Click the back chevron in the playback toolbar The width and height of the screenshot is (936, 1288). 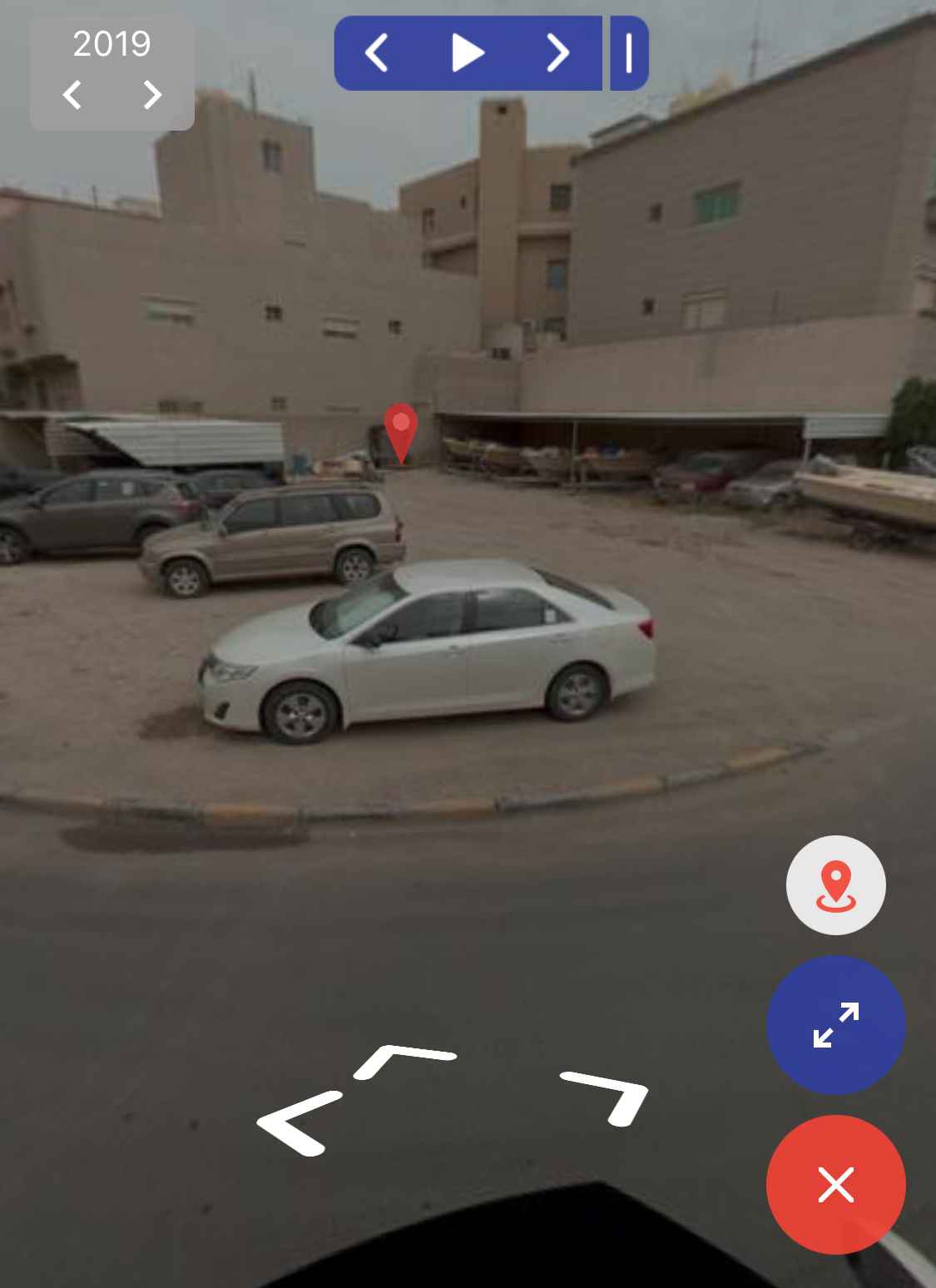pyautogui.click(x=374, y=53)
